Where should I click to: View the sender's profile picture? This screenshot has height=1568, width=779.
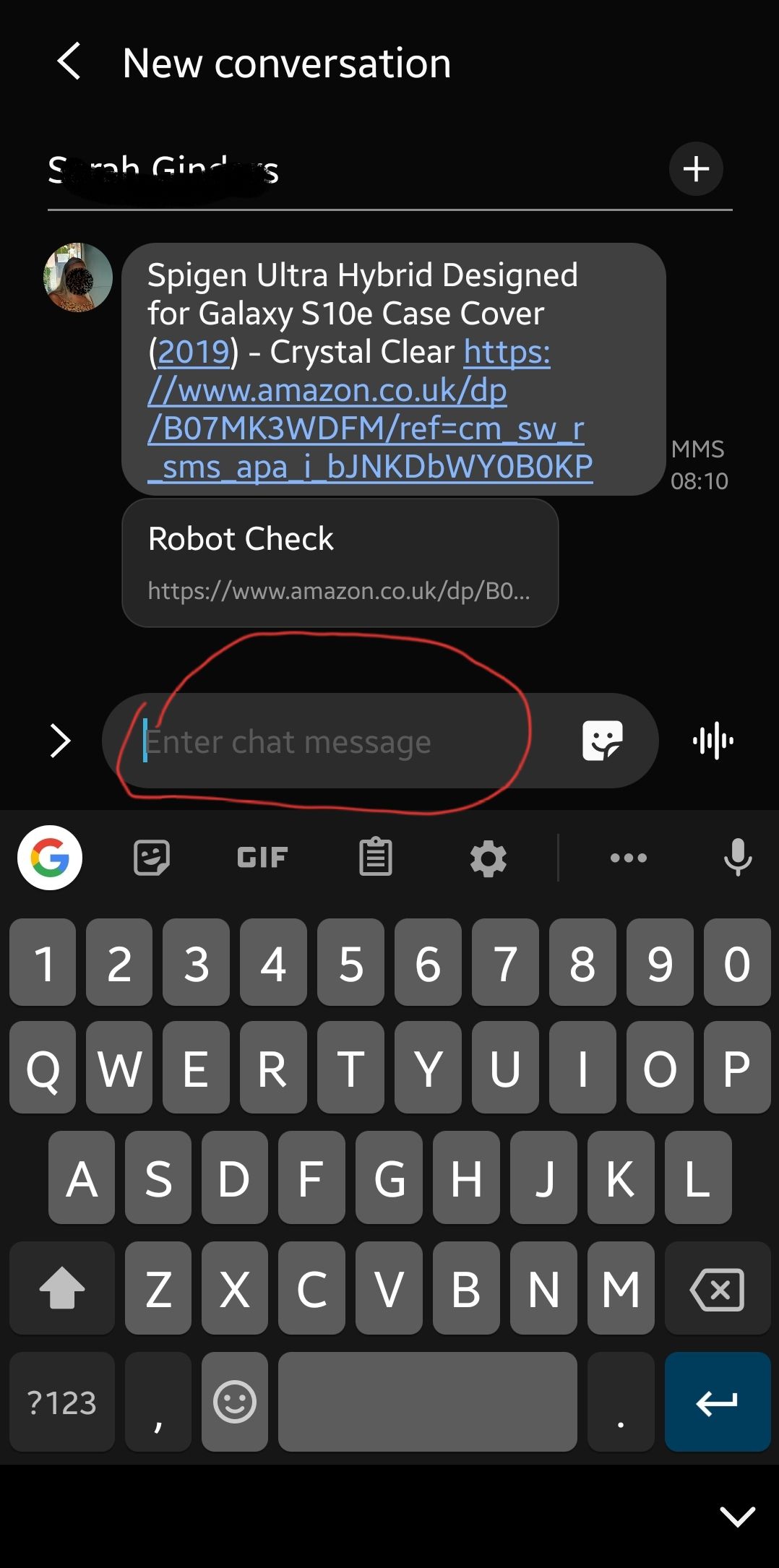tap(78, 277)
